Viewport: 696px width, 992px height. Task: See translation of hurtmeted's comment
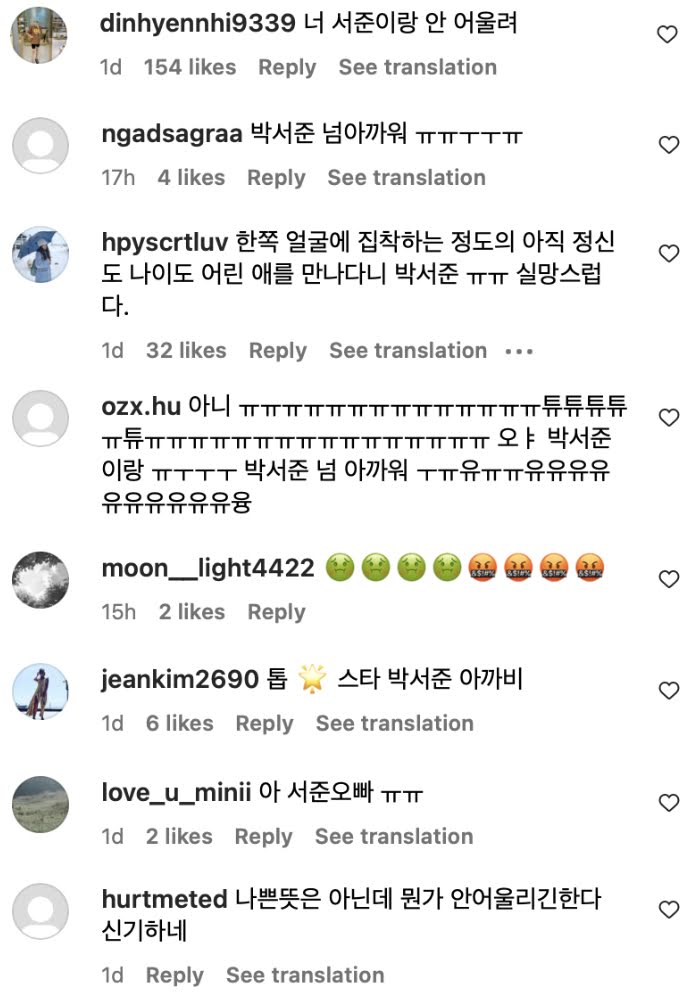[x=305, y=975]
